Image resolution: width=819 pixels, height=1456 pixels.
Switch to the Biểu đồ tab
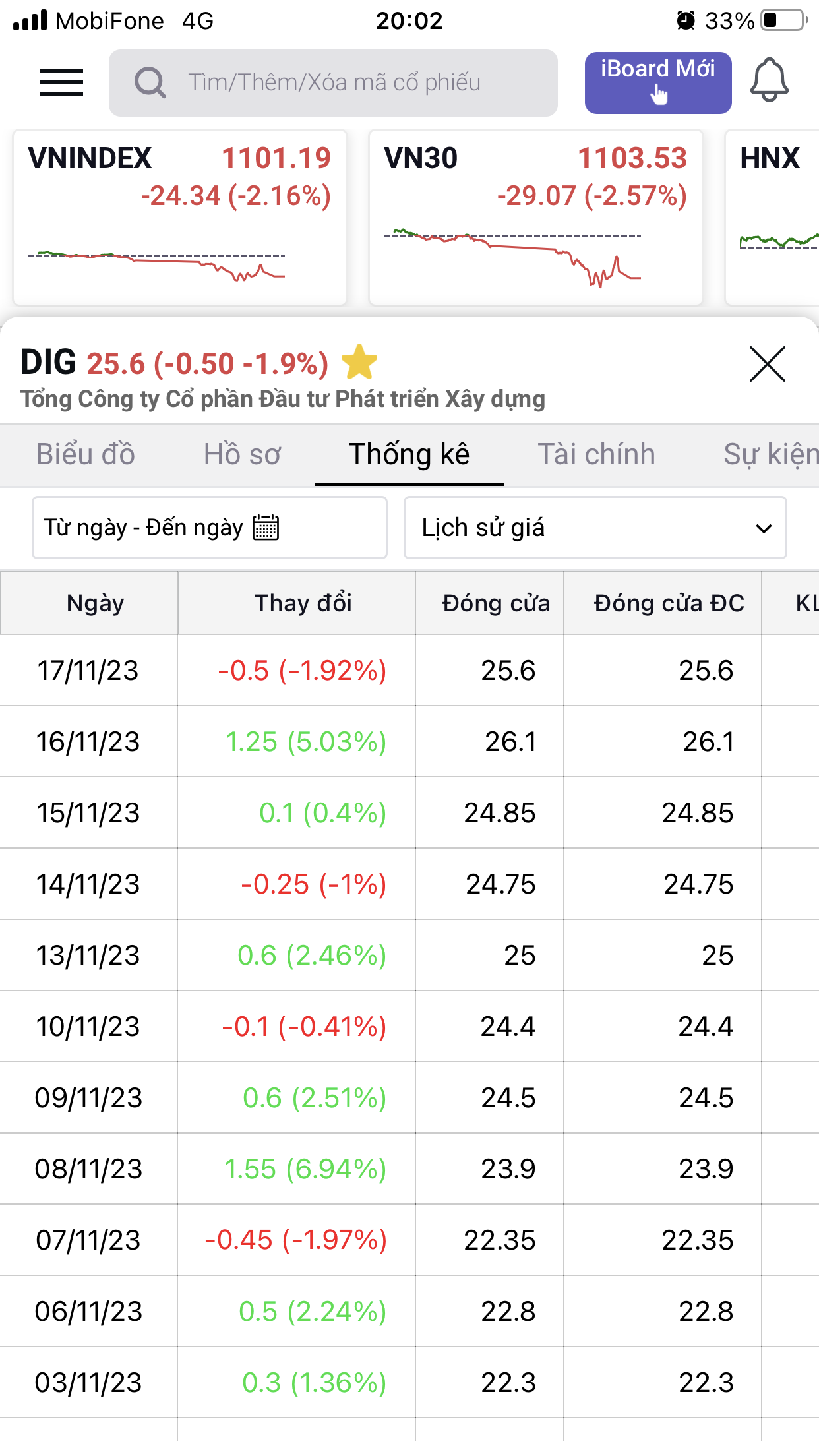(86, 454)
